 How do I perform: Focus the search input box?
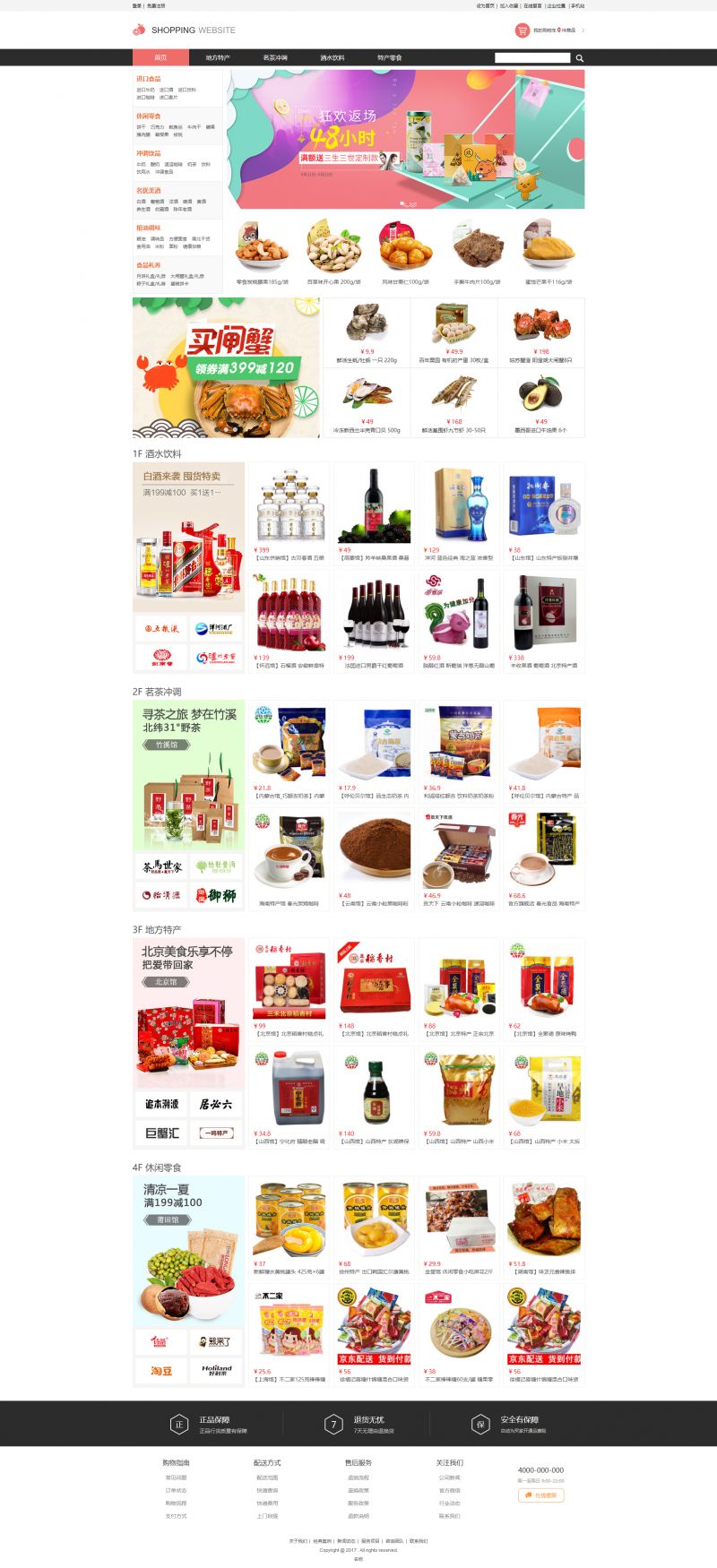(532, 58)
